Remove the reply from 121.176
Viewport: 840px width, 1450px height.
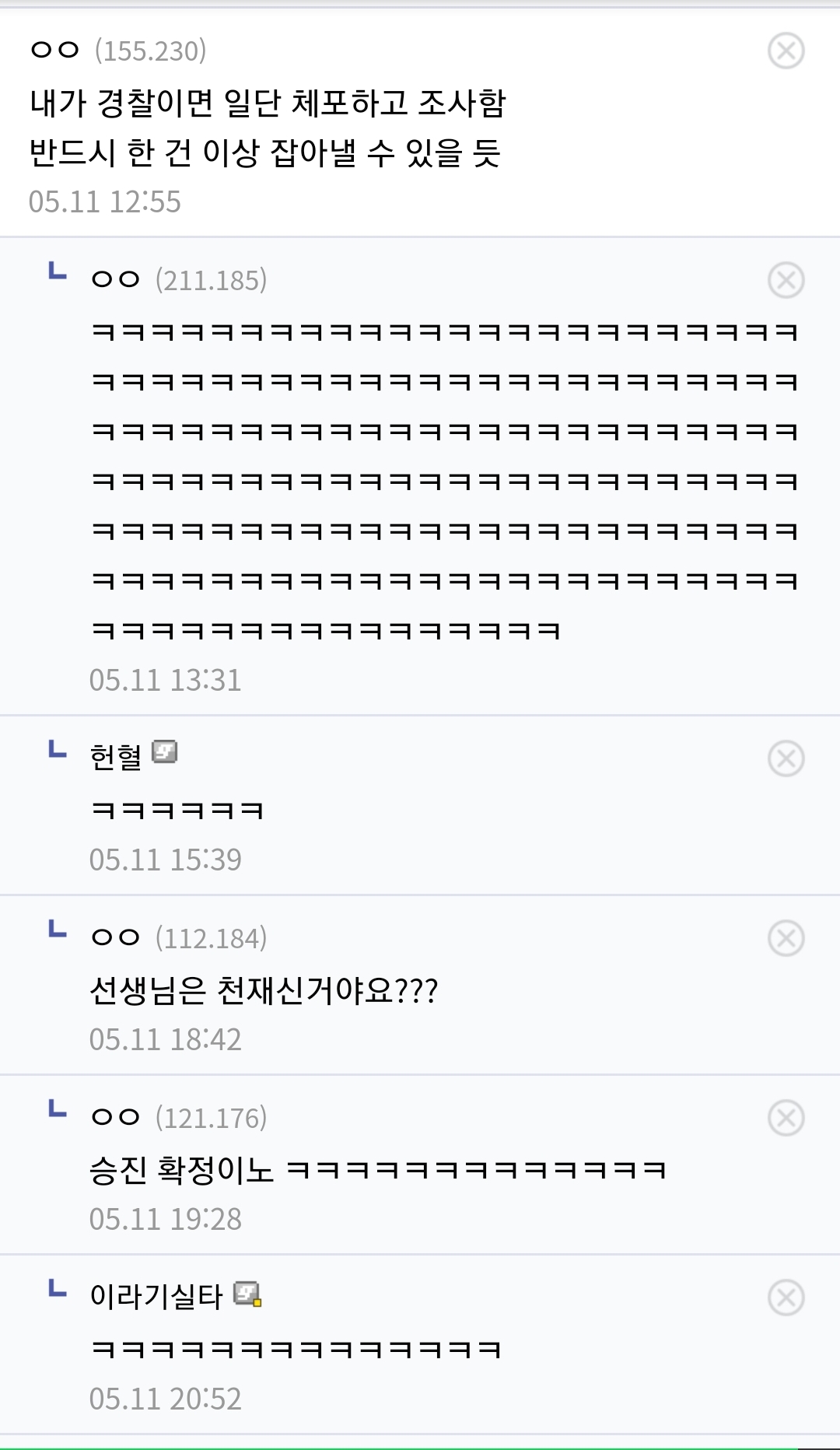click(786, 1118)
